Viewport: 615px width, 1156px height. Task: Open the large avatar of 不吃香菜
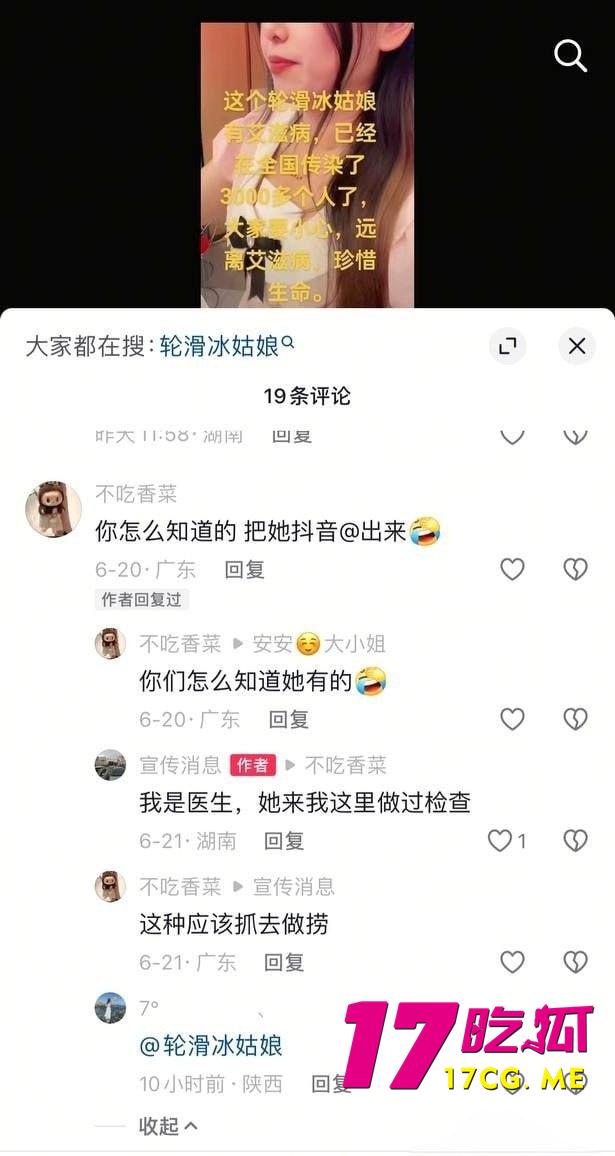53,508
